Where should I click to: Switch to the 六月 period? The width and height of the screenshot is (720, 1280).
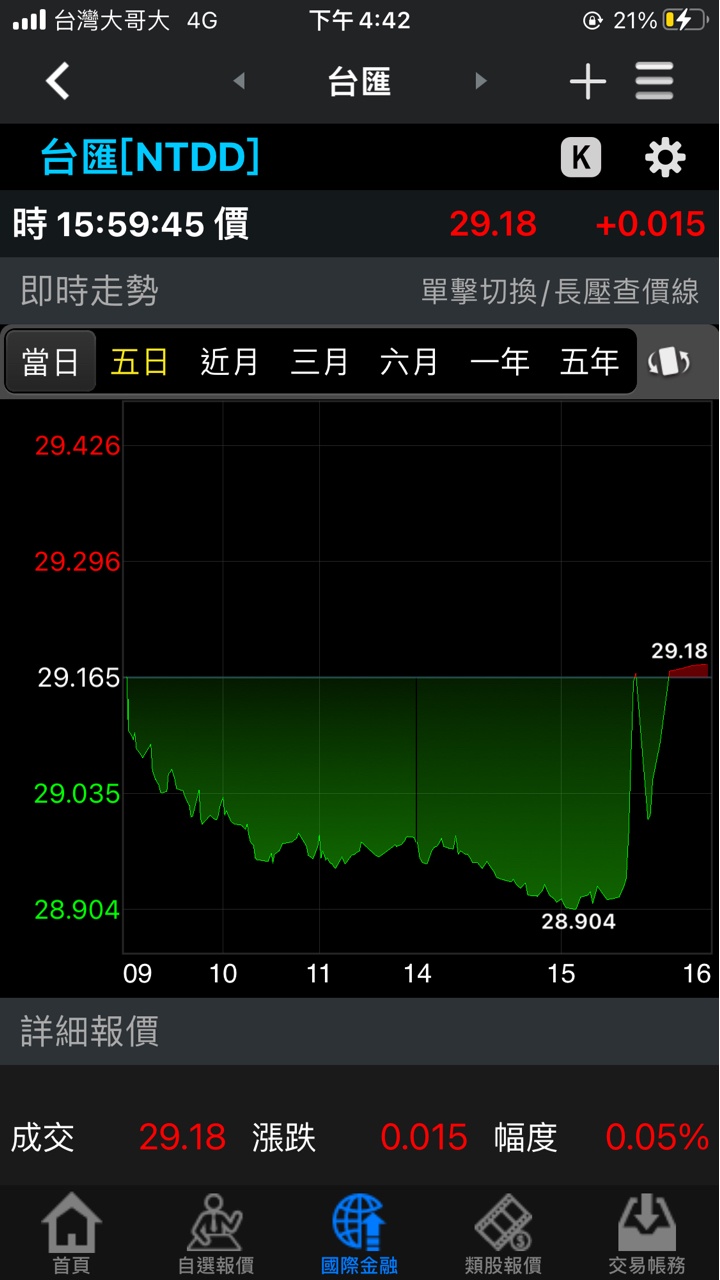409,361
